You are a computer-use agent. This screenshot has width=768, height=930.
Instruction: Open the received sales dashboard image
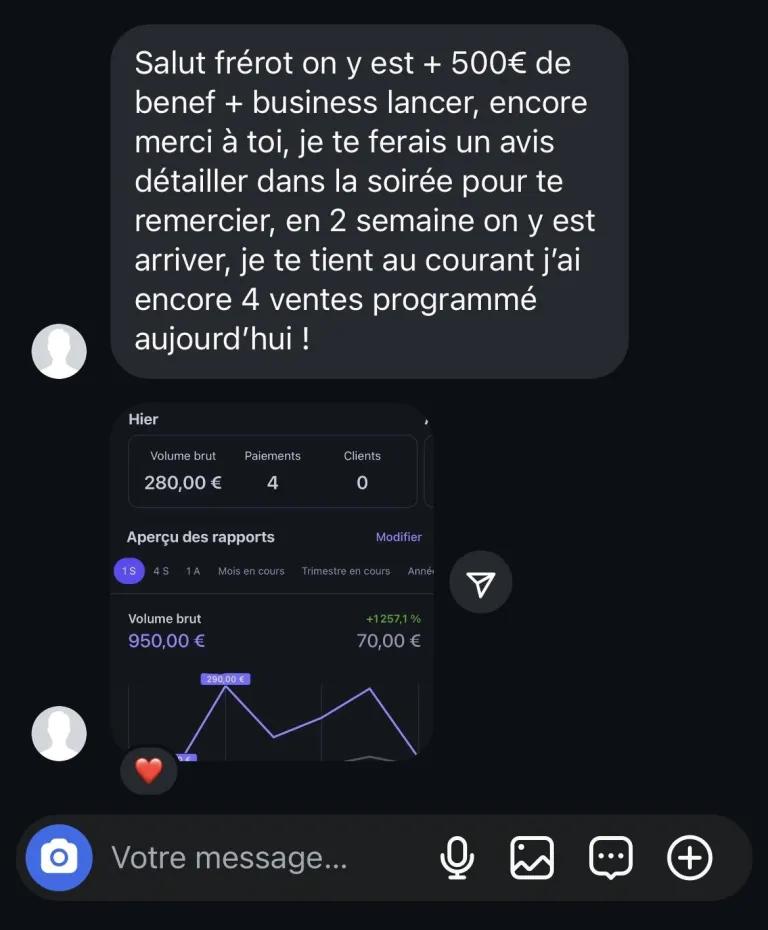click(x=272, y=580)
